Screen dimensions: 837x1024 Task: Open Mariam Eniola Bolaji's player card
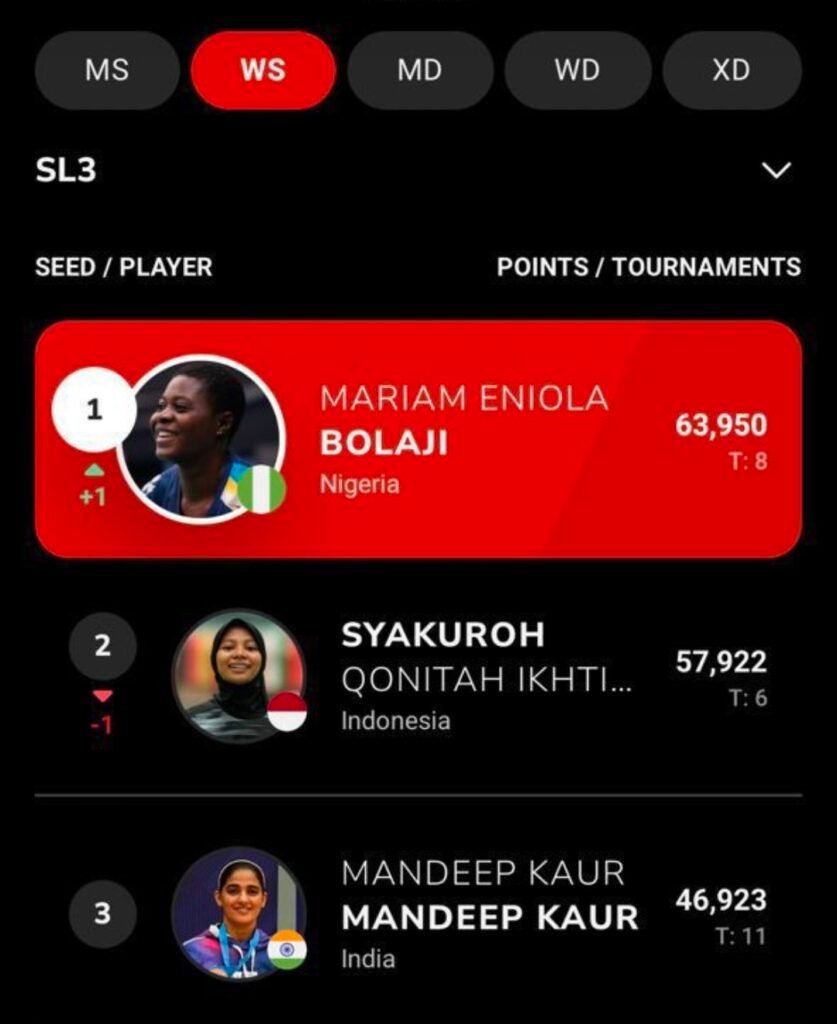coord(418,439)
